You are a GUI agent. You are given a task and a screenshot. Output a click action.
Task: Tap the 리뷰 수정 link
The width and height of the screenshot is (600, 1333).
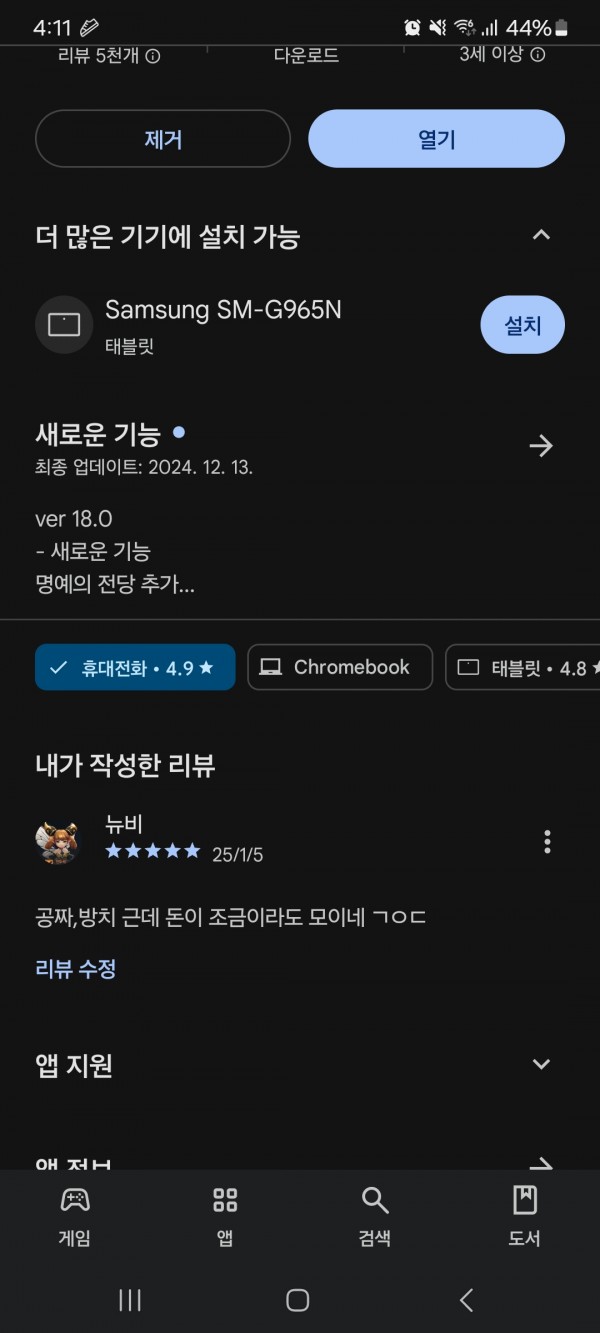76,969
